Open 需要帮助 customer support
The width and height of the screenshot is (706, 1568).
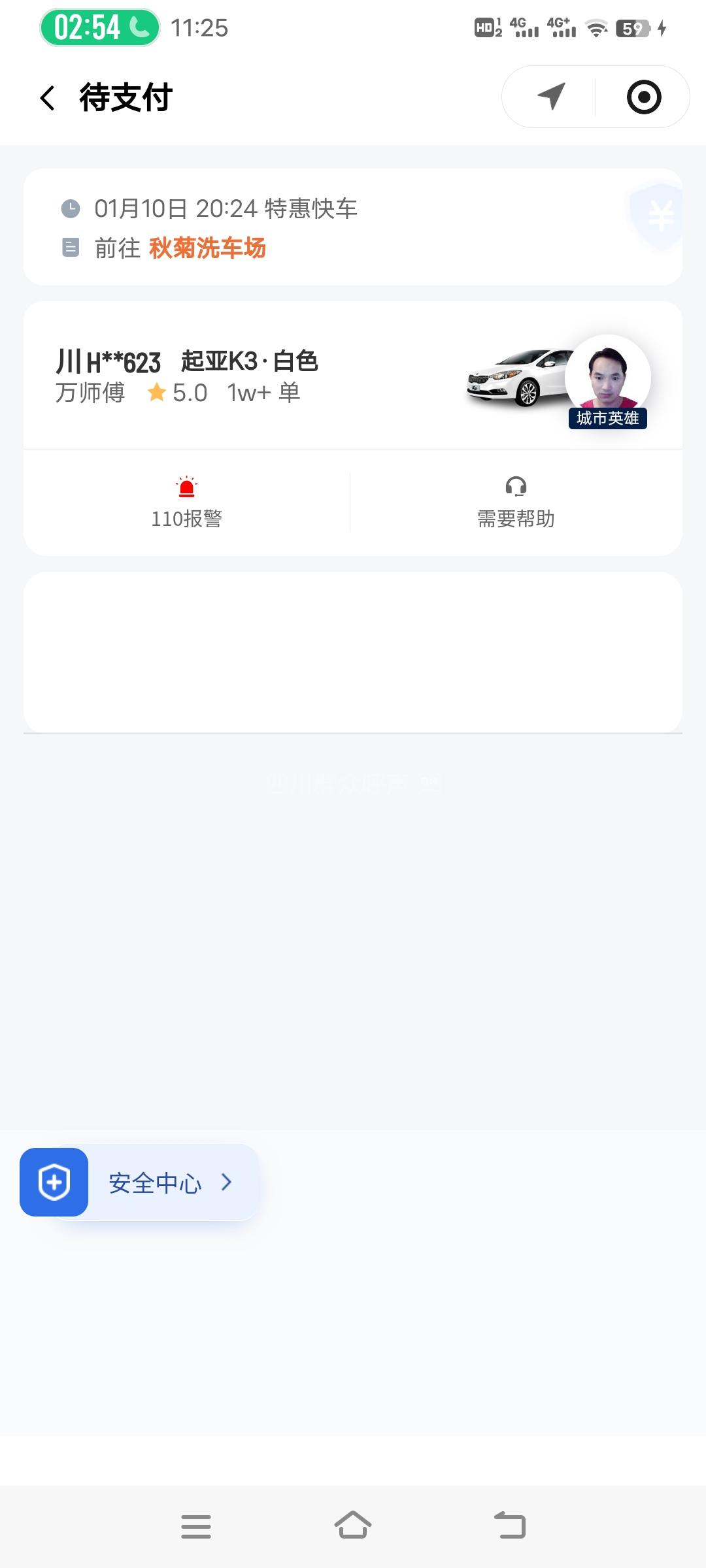tap(516, 503)
